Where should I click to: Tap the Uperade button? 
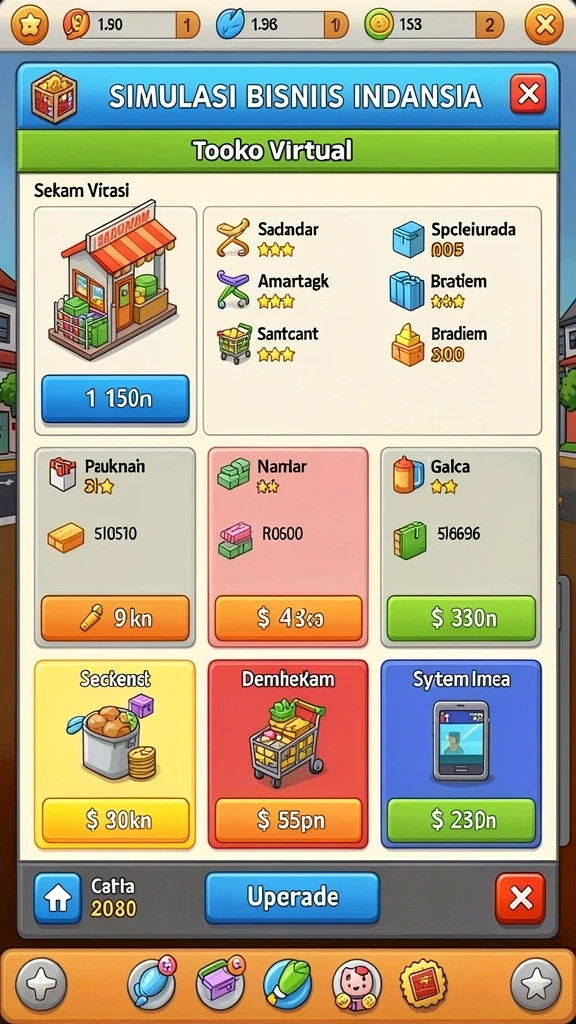(x=292, y=897)
